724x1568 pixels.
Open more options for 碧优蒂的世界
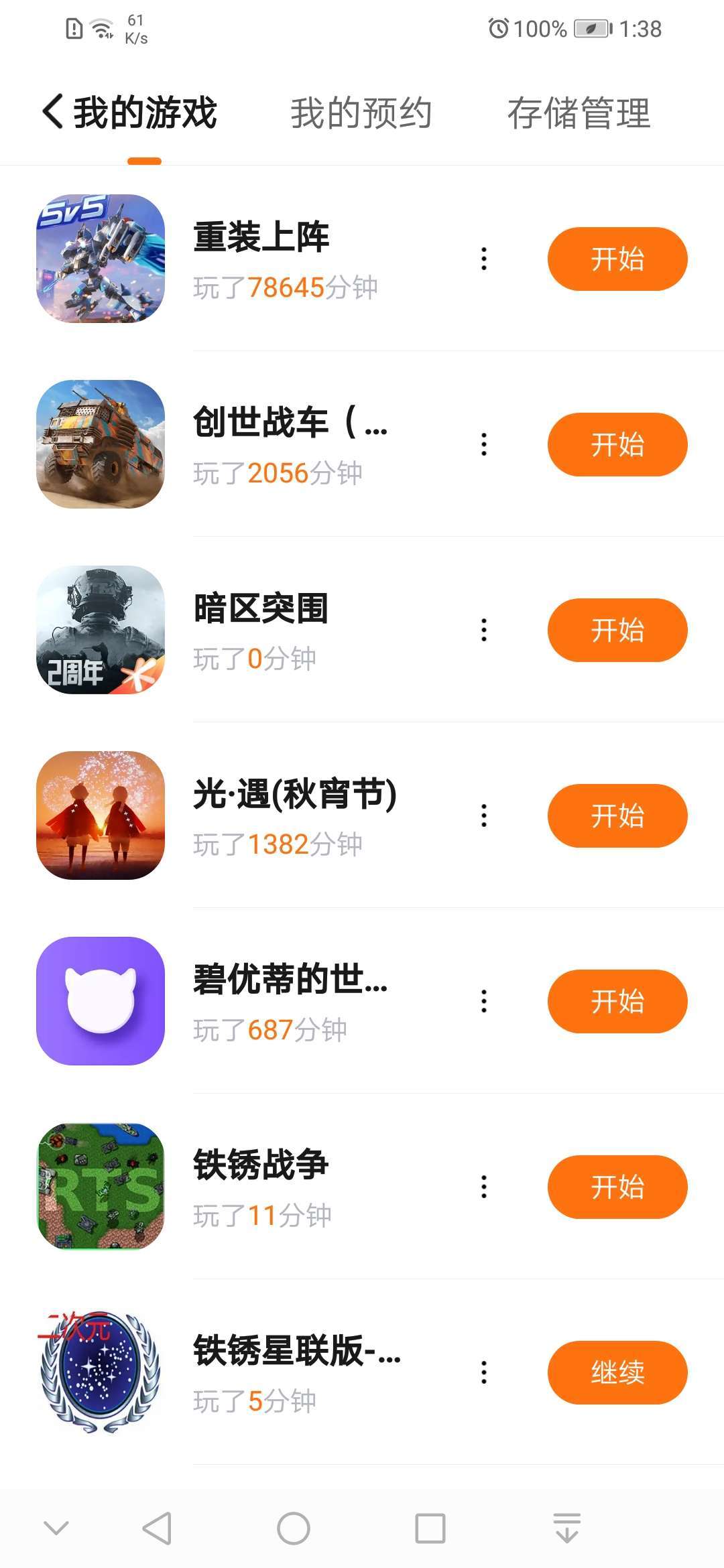[484, 1002]
